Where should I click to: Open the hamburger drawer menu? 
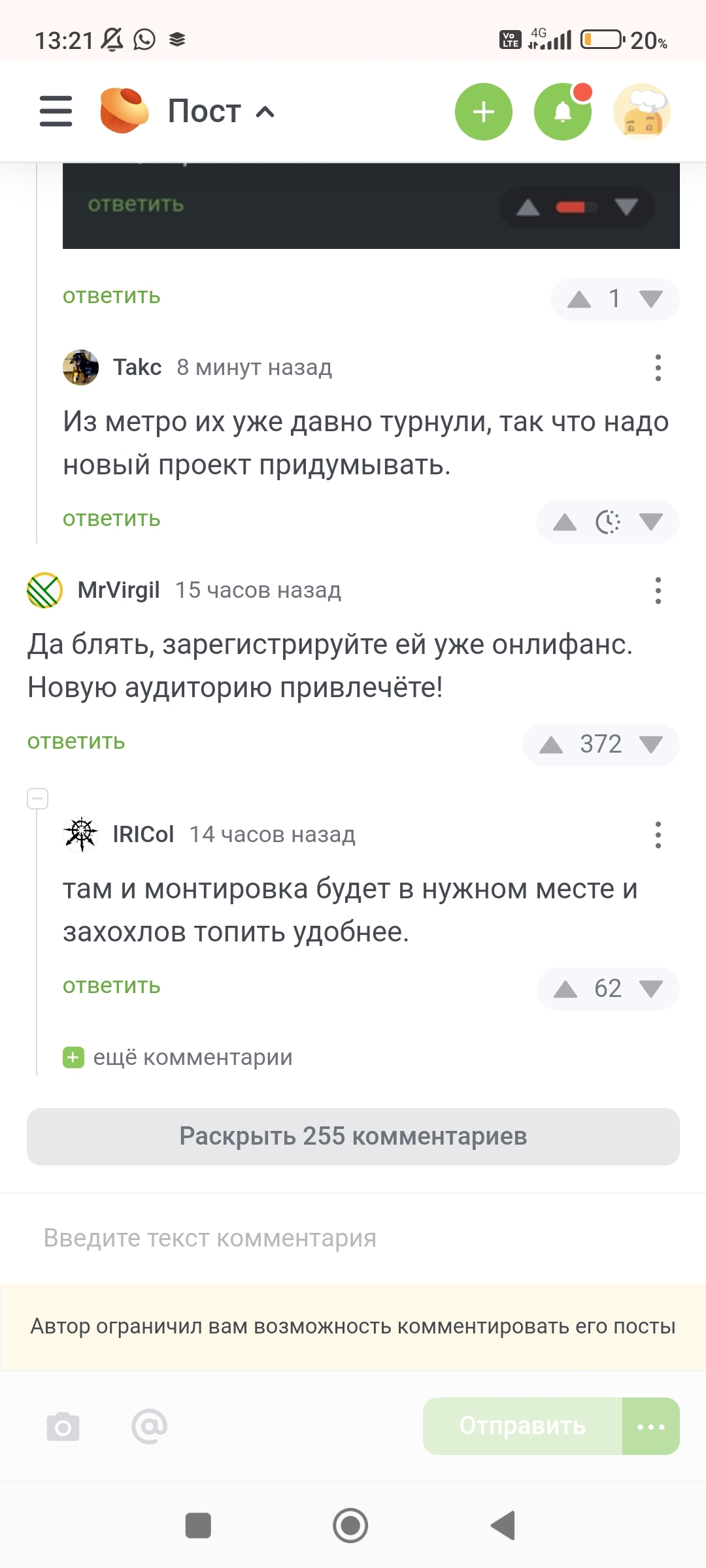(x=56, y=111)
